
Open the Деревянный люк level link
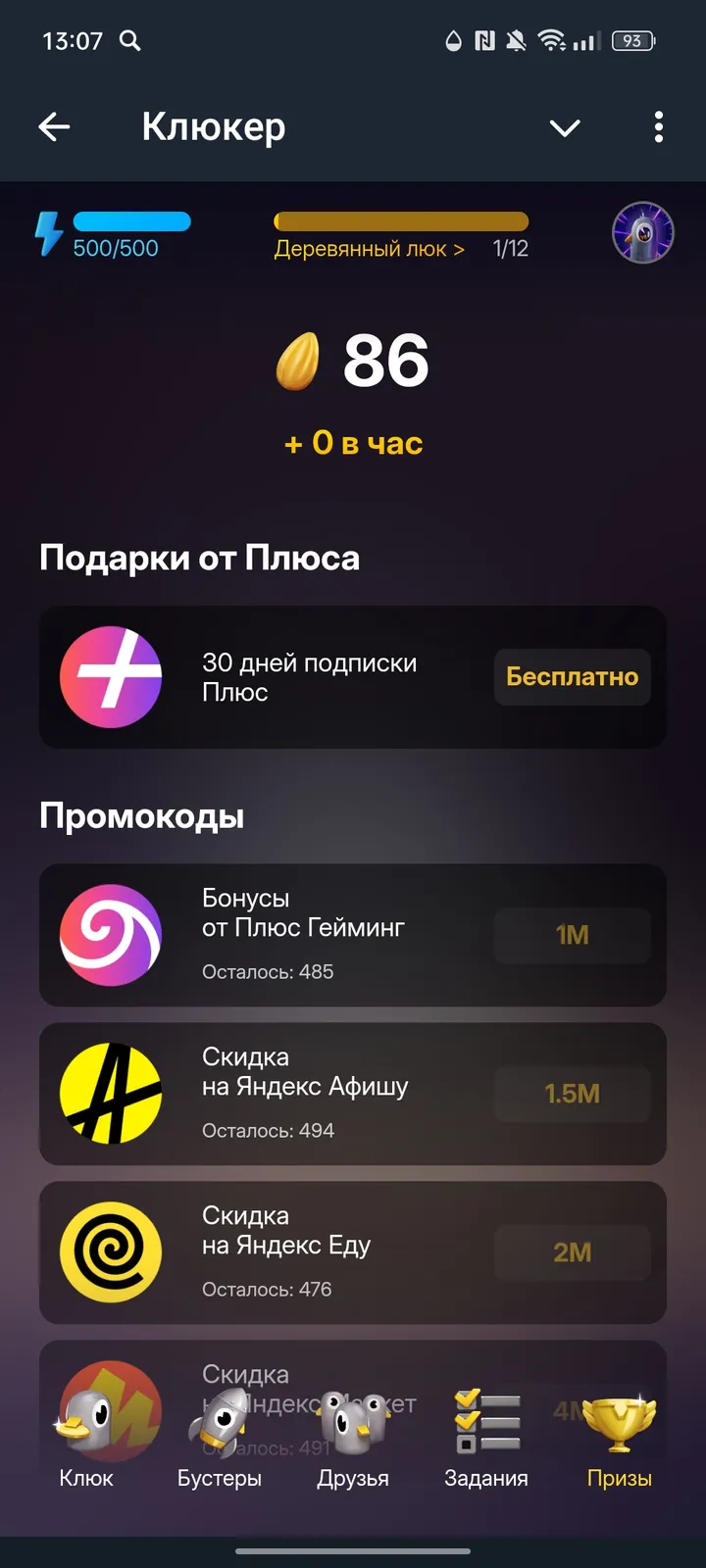click(370, 249)
